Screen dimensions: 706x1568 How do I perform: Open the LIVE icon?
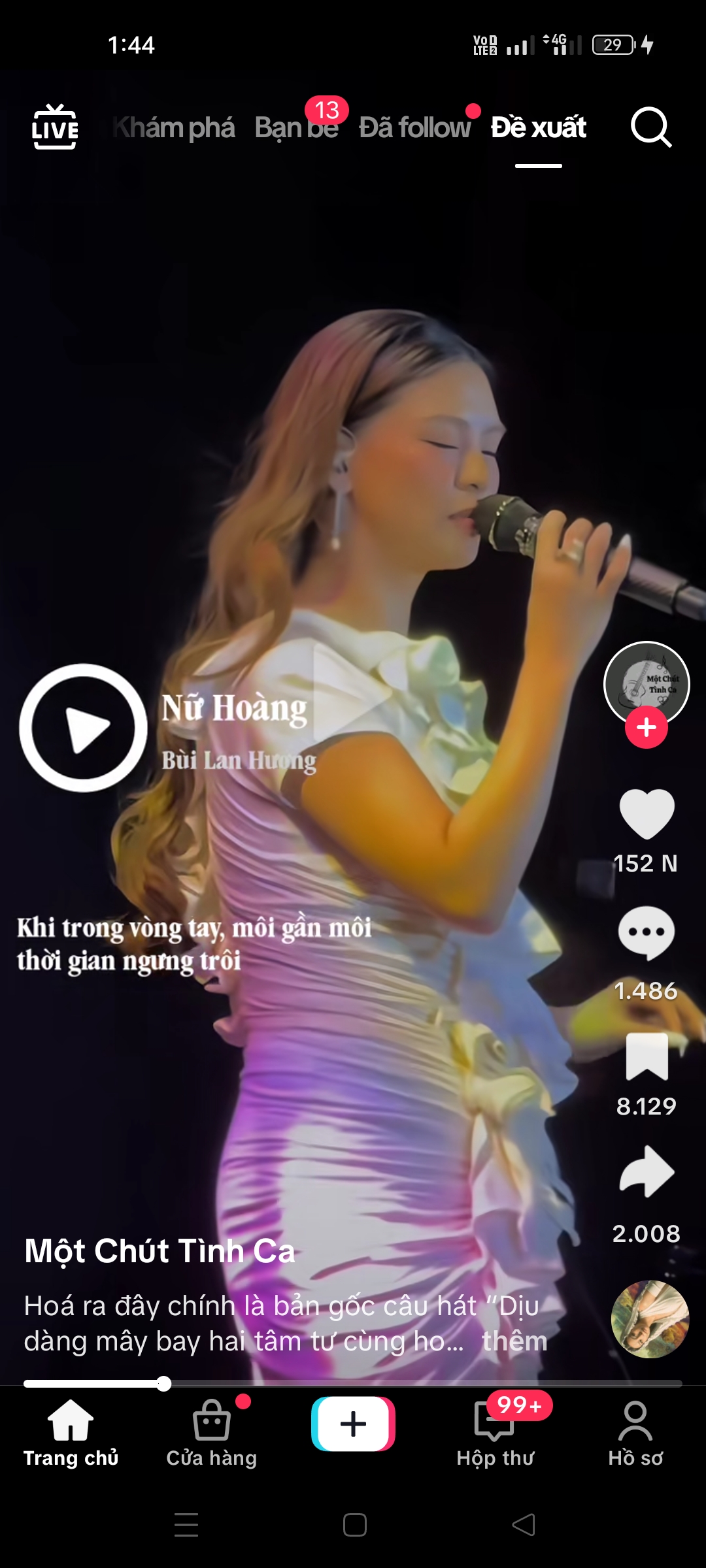(56, 127)
